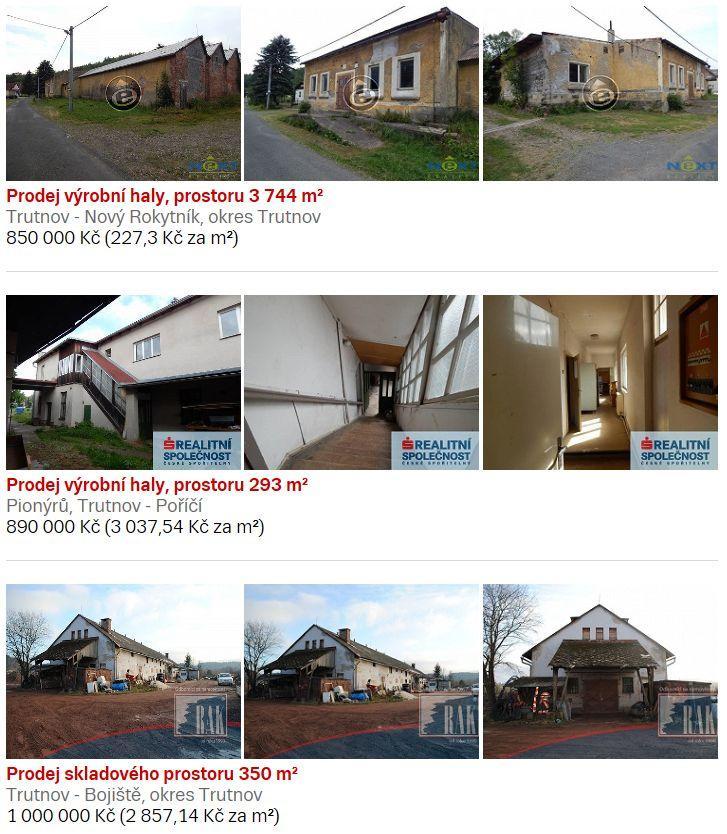View staircase photo of Poříčí hall listing
727x834 pixels.
click(361, 382)
